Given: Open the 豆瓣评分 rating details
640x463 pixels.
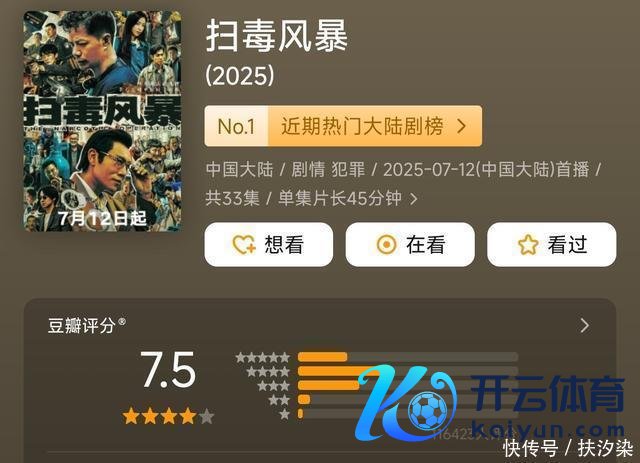Looking at the screenshot, I should [x=584, y=325].
